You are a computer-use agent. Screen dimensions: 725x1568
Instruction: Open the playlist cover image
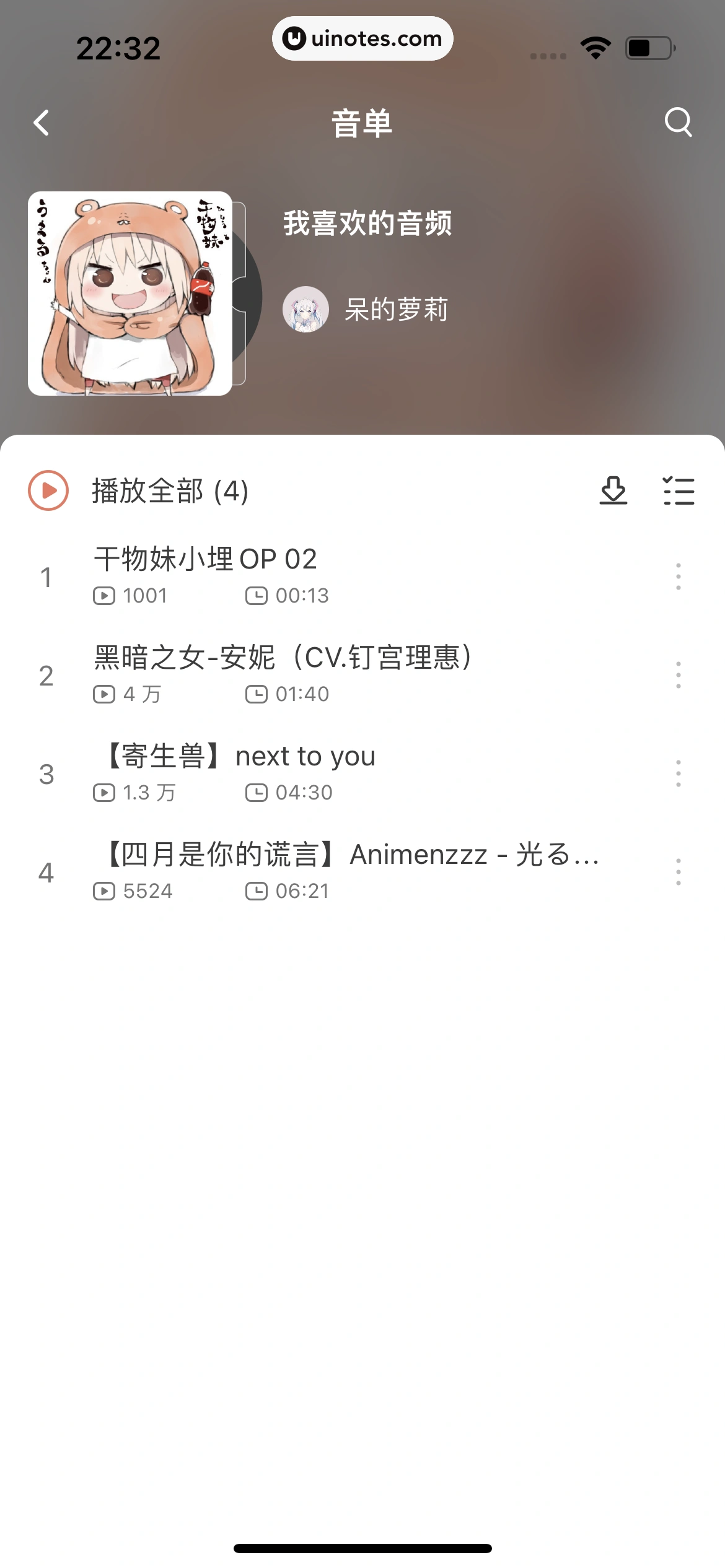[130, 294]
